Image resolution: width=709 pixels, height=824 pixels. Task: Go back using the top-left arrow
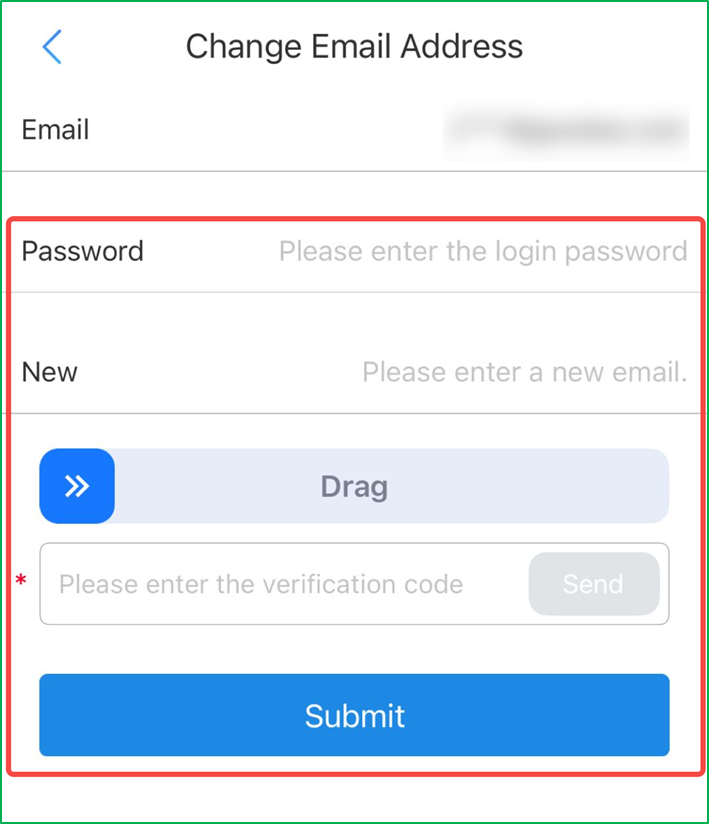[52, 47]
